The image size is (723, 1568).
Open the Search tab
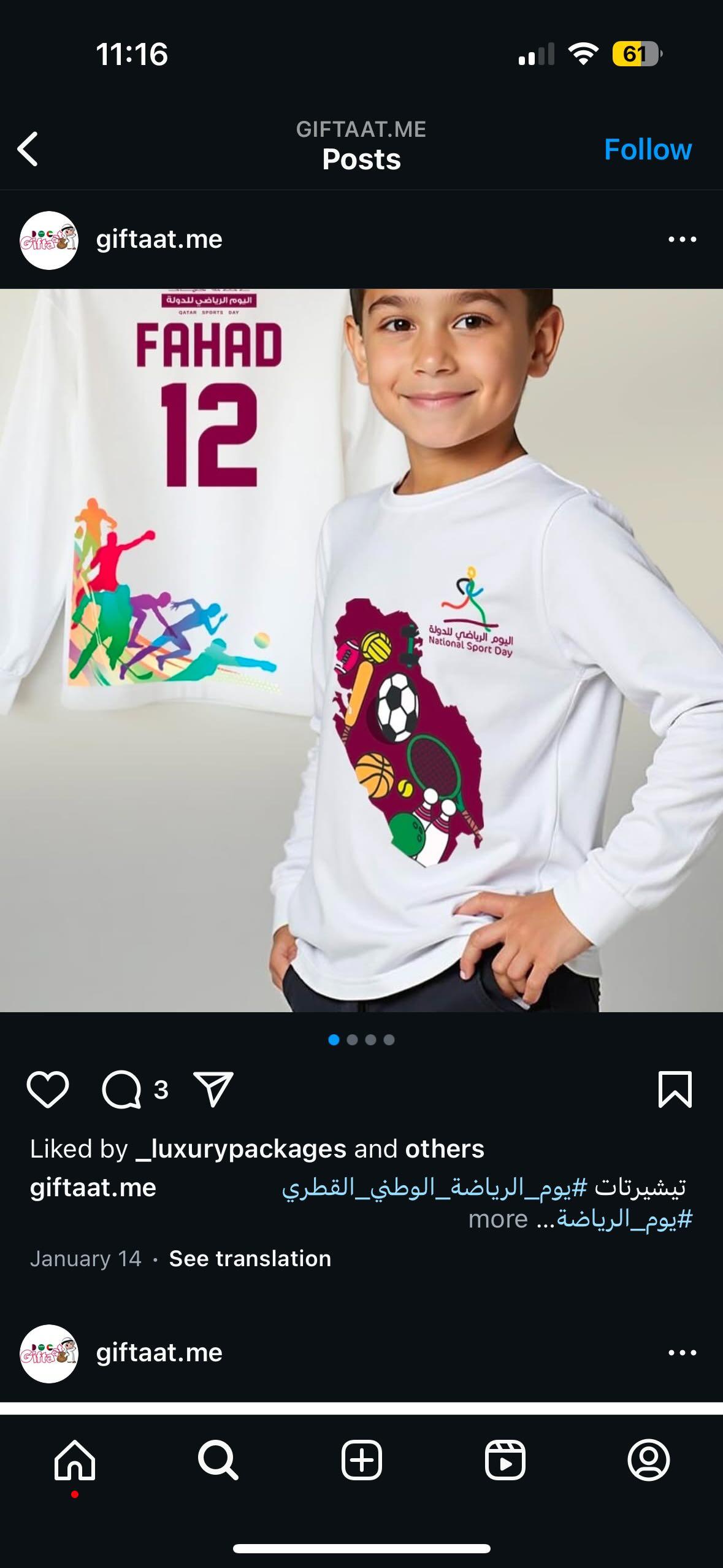coord(218,1461)
